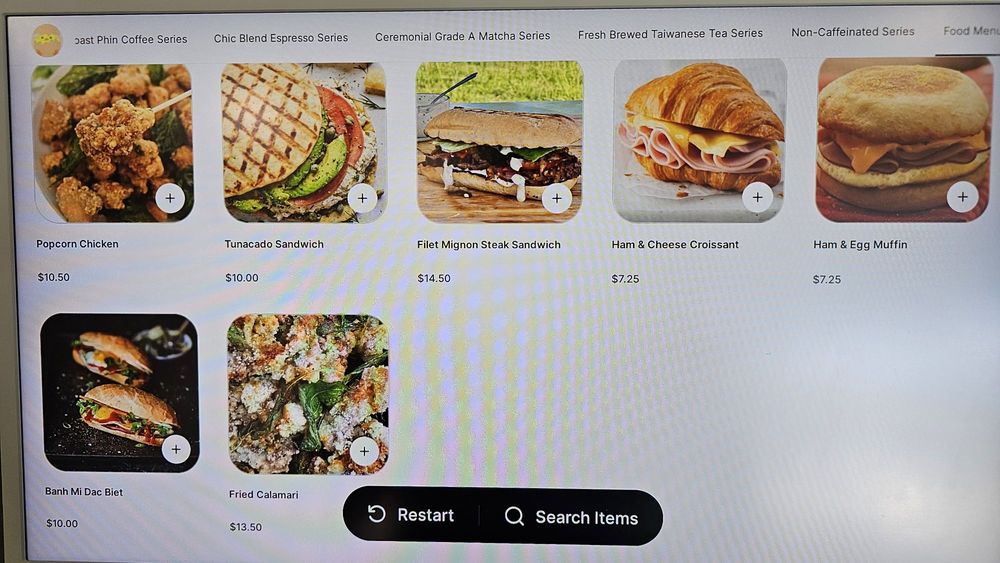Add Popcorn Chicken with plus icon

click(170, 198)
